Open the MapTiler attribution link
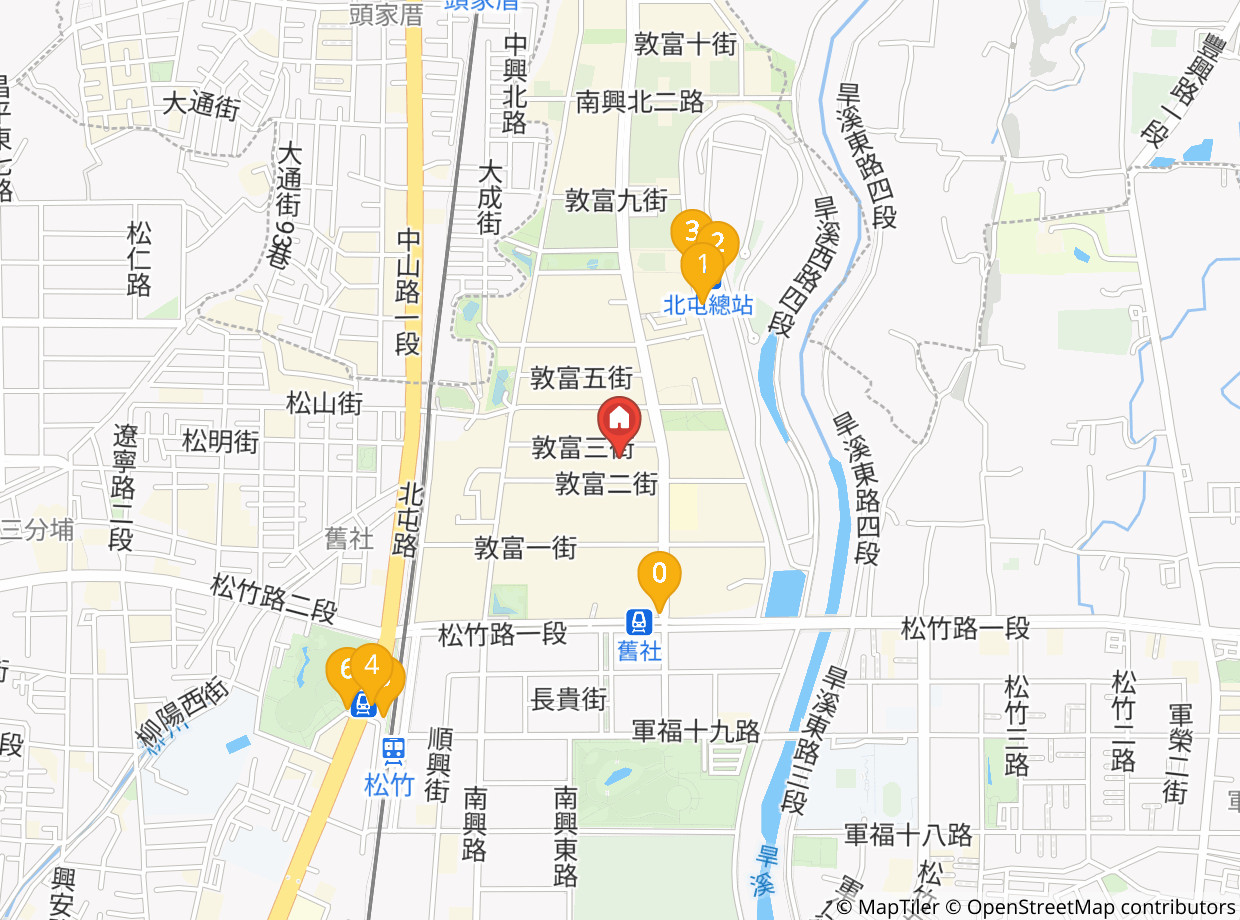The image size is (1240, 920). click(x=890, y=907)
